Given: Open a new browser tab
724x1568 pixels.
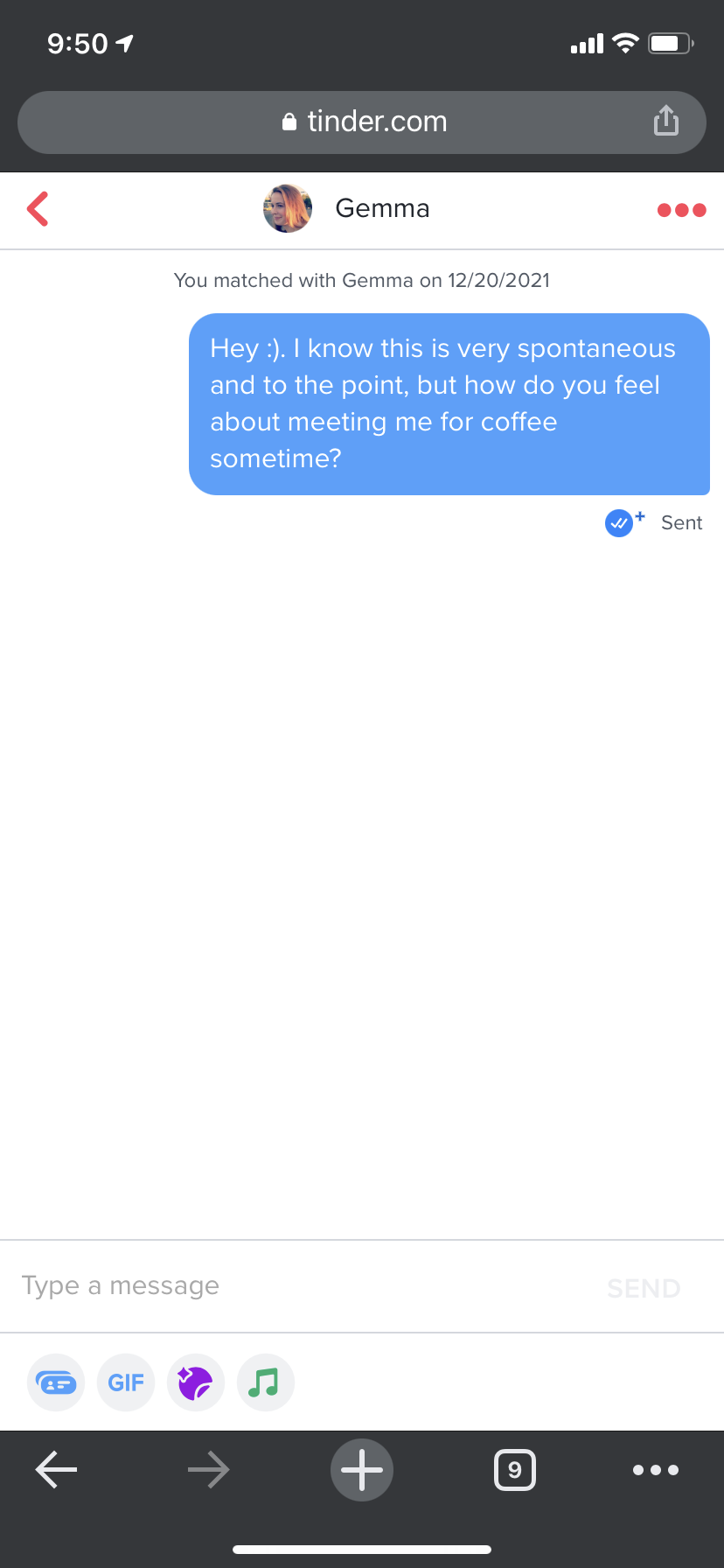Looking at the screenshot, I should (x=362, y=1470).
